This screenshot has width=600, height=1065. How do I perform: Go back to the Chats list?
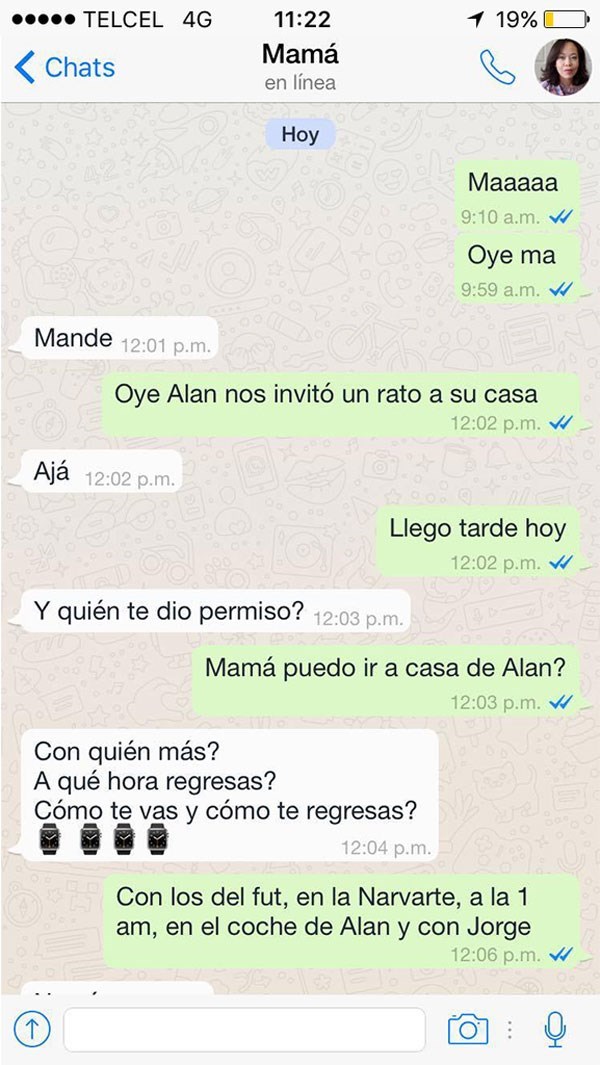(x=64, y=68)
